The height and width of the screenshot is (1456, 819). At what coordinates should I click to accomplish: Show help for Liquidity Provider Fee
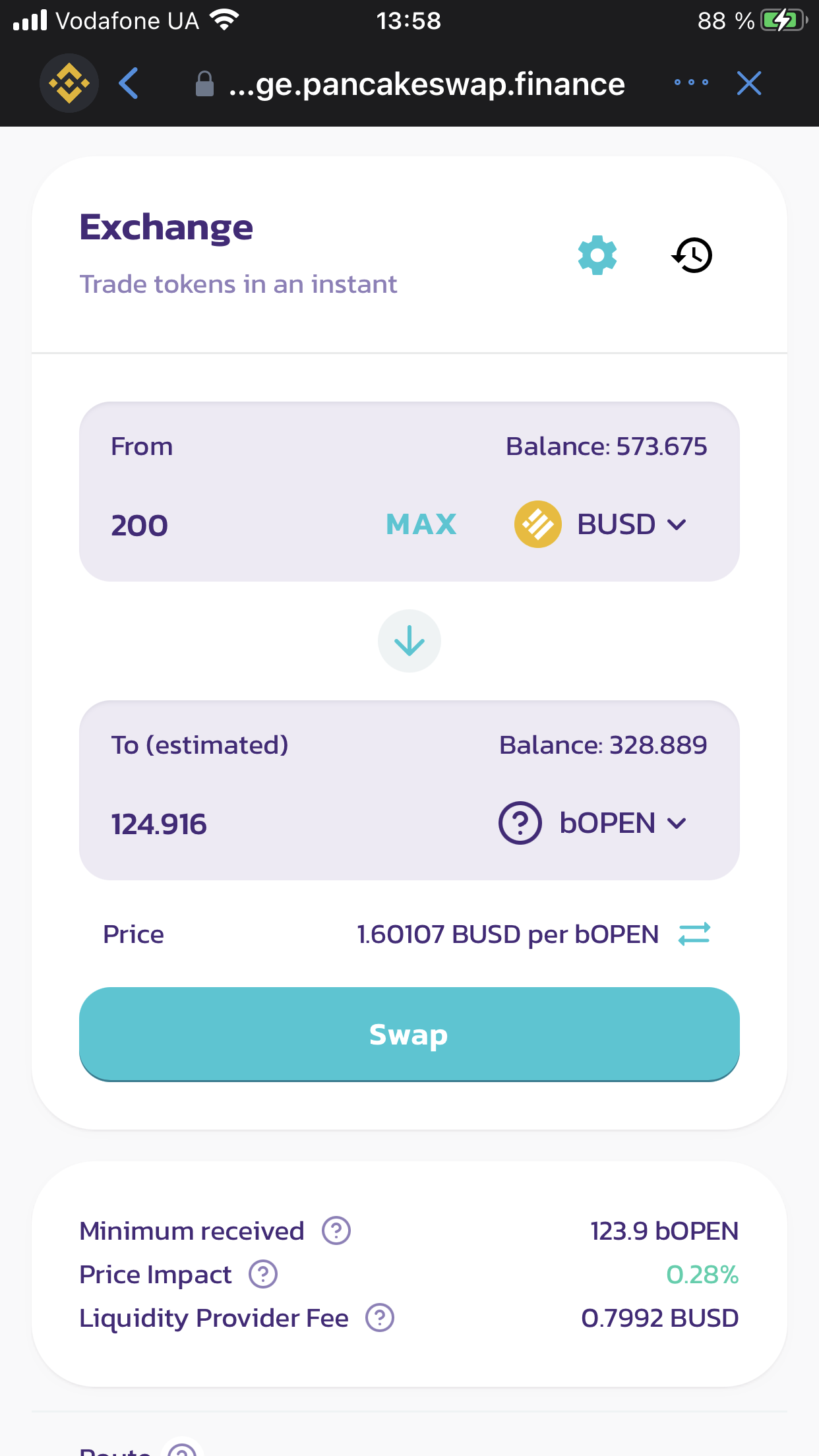pos(380,1318)
